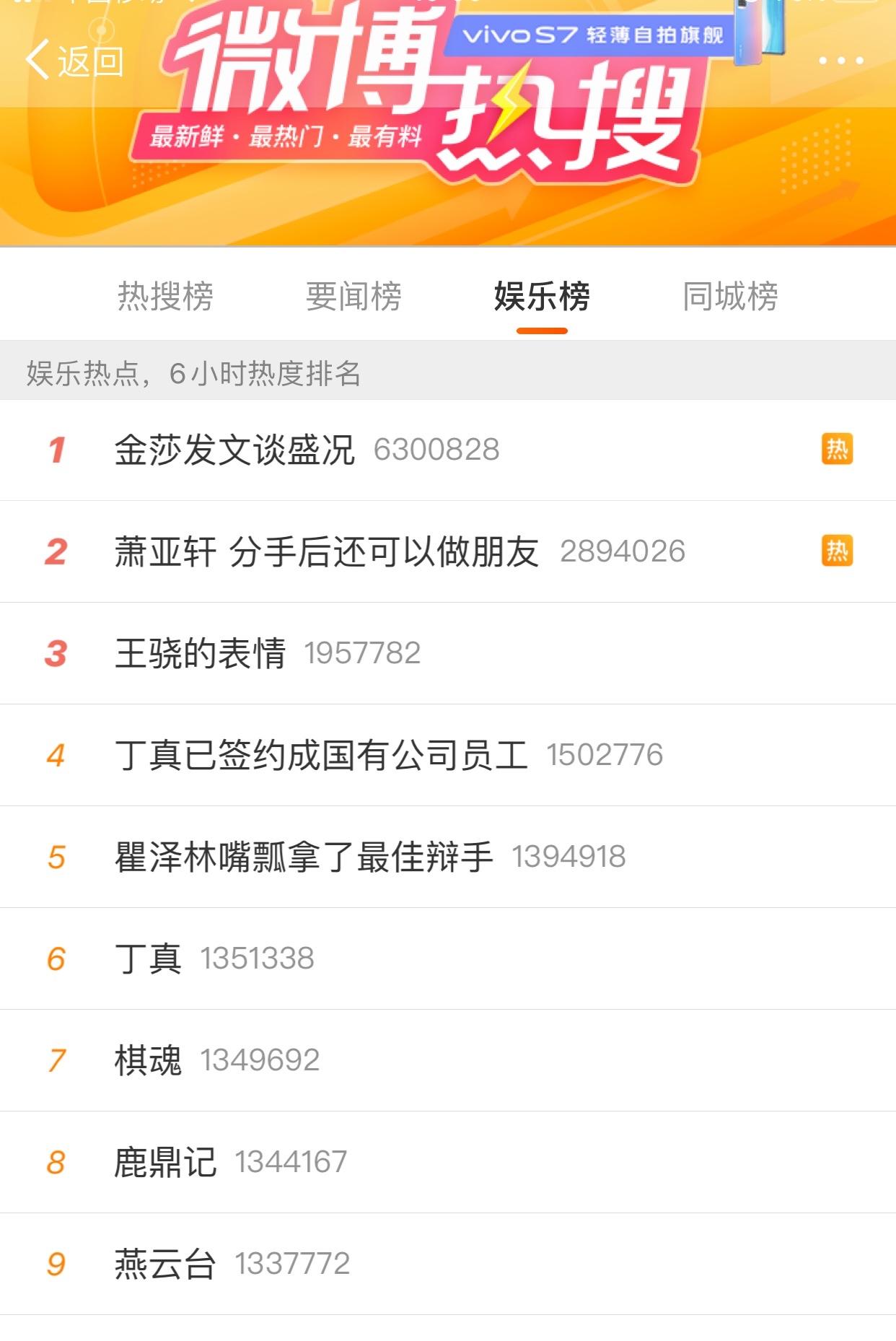The image size is (896, 1341).
Task: Switch to the 要闻榜 tab
Action: pos(353,297)
